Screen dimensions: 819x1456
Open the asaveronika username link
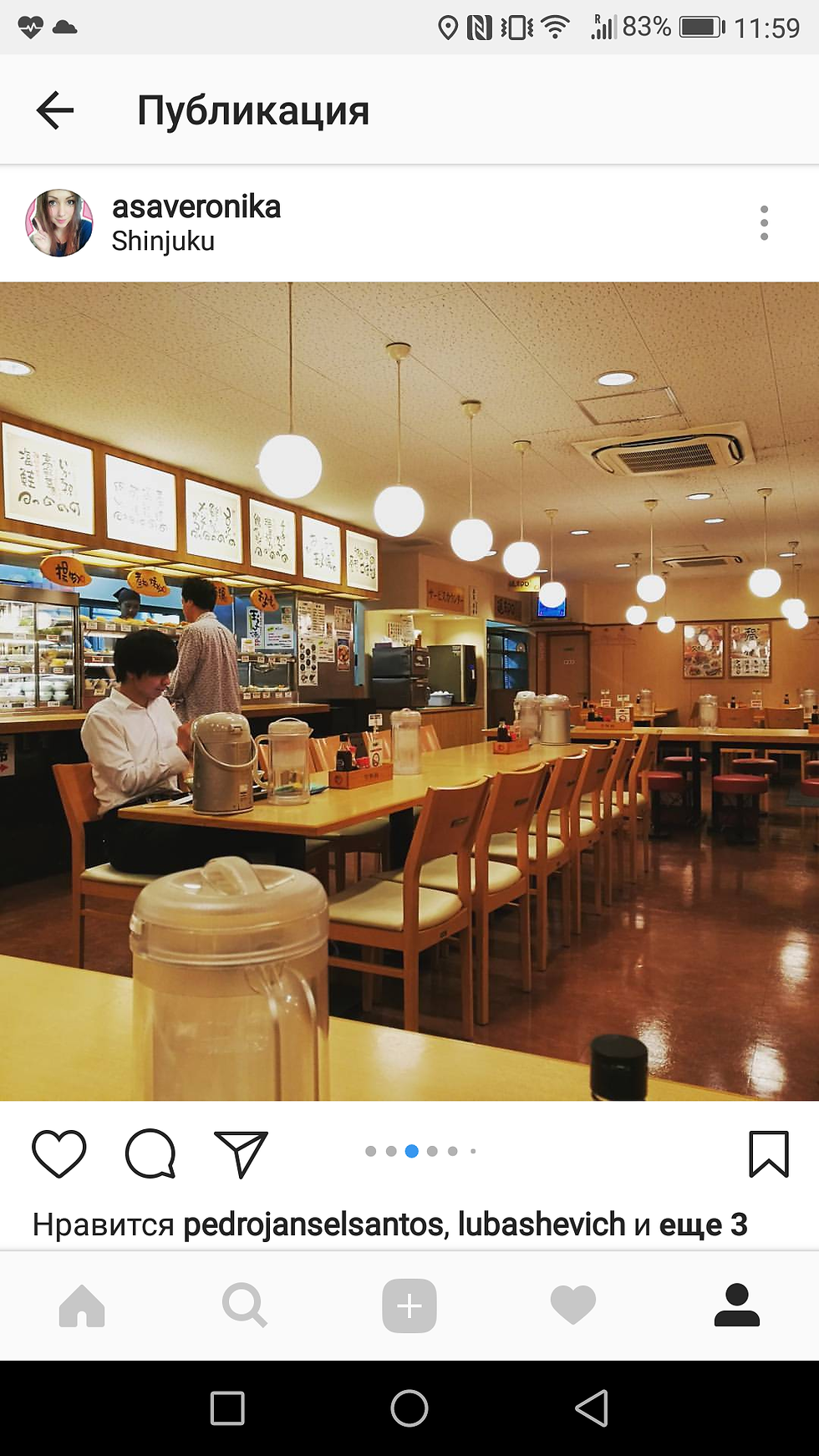pyautogui.click(x=196, y=206)
